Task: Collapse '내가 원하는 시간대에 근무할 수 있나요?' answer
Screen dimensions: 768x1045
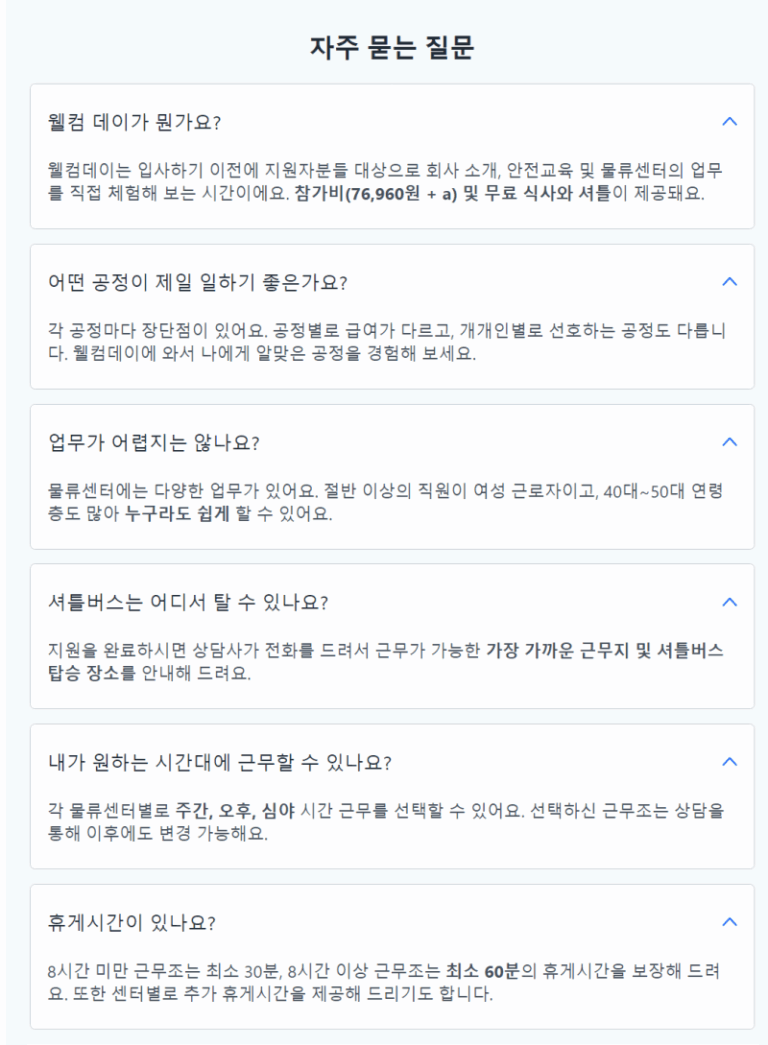Action: pyautogui.click(x=729, y=762)
